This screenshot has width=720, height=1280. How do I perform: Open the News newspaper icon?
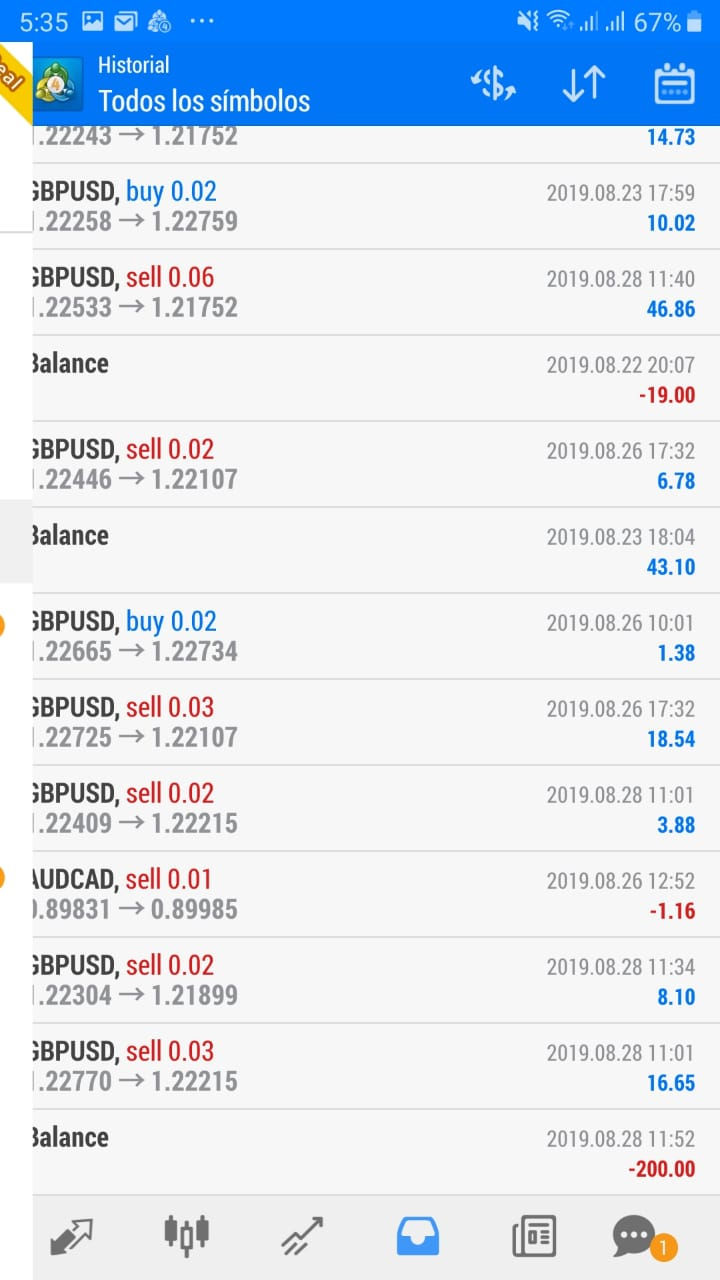(533, 1236)
